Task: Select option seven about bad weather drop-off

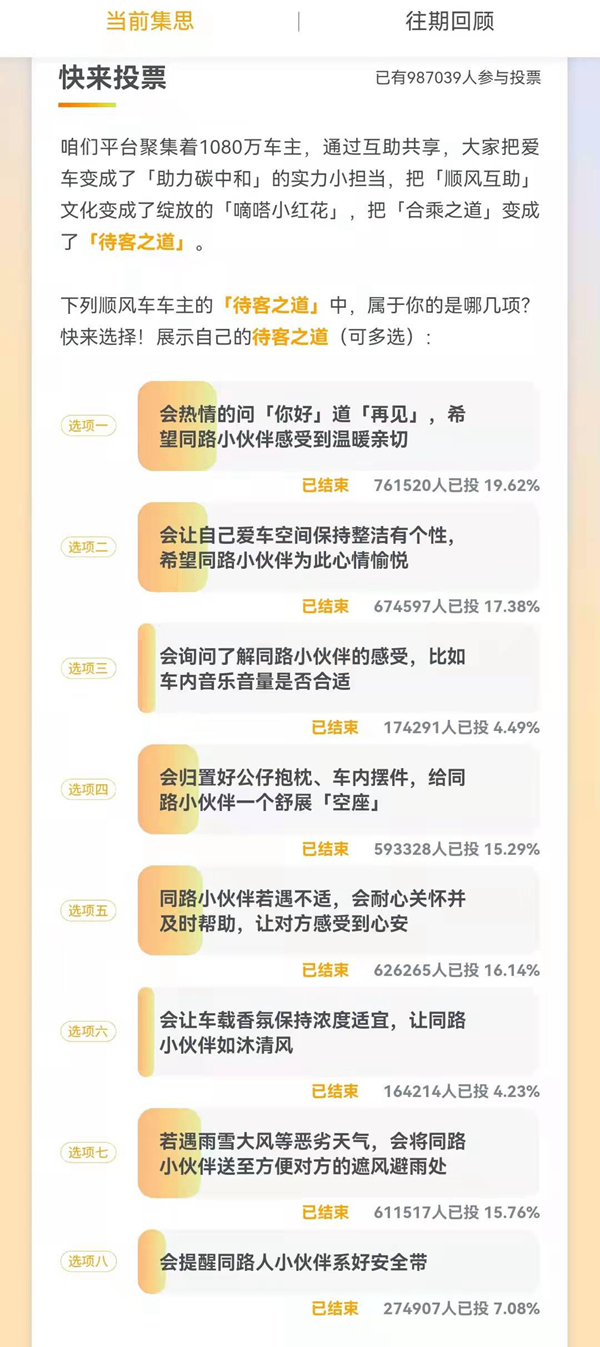Action: tap(338, 1153)
